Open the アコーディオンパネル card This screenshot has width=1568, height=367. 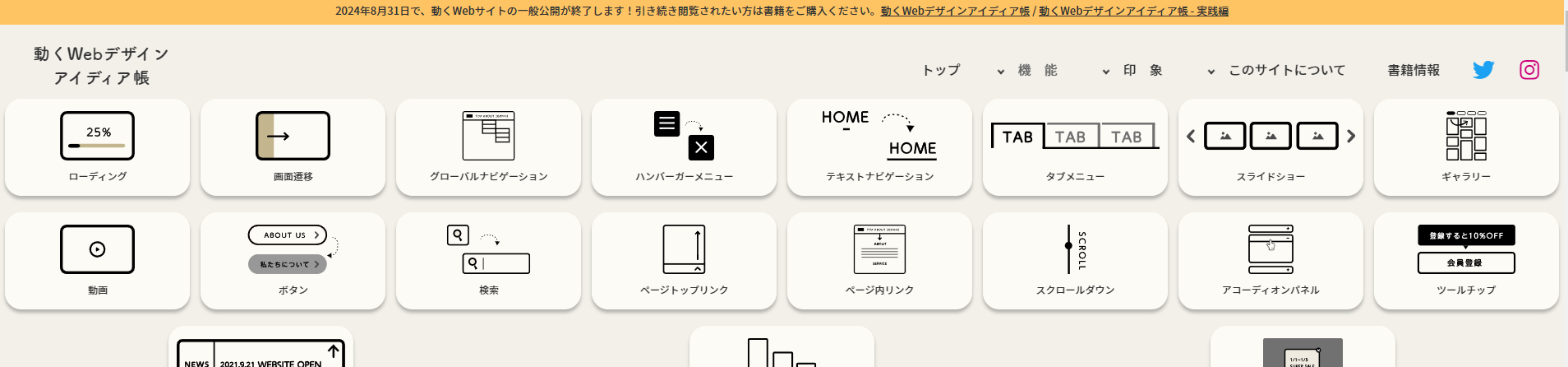tap(1271, 261)
